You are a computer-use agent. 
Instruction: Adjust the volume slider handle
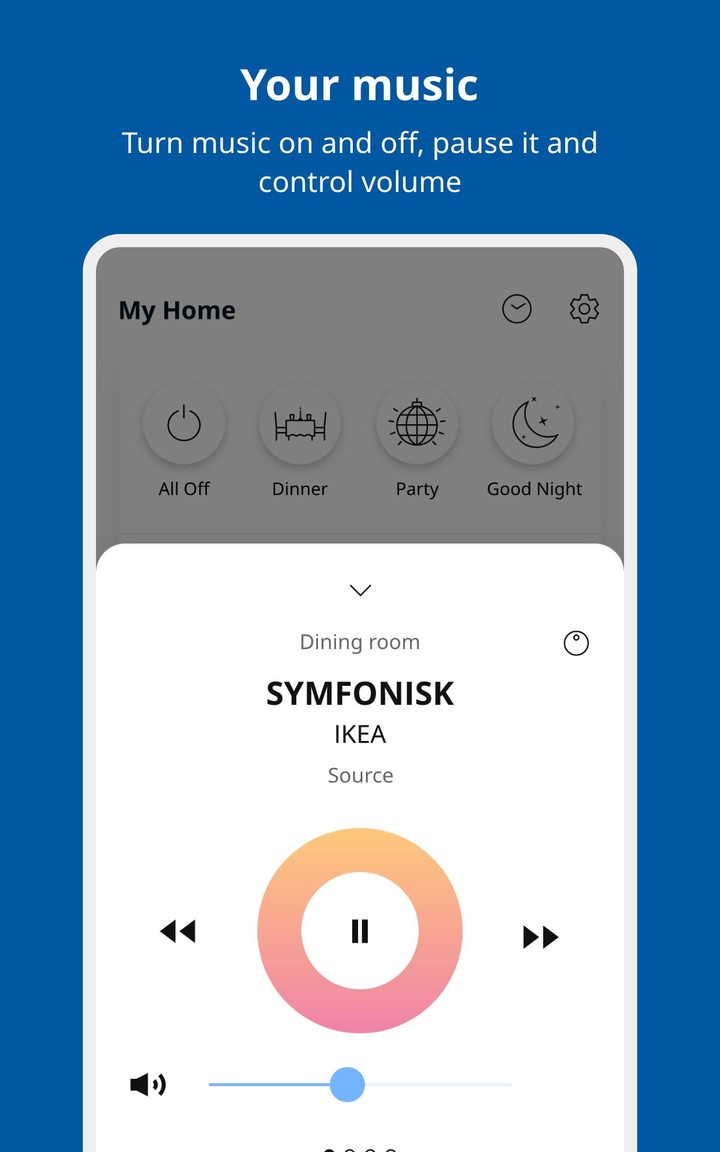[x=346, y=1084]
